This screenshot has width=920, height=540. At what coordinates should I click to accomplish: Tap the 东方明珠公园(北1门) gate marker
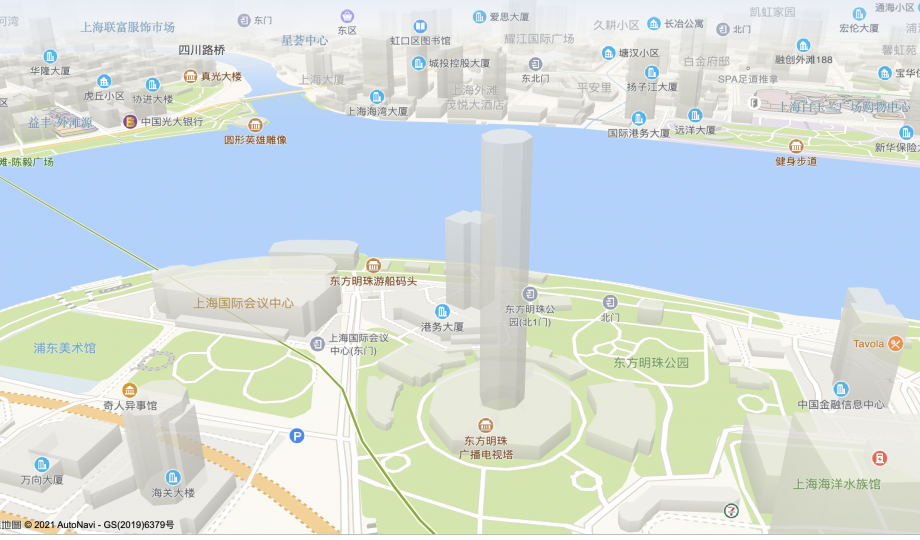point(530,294)
